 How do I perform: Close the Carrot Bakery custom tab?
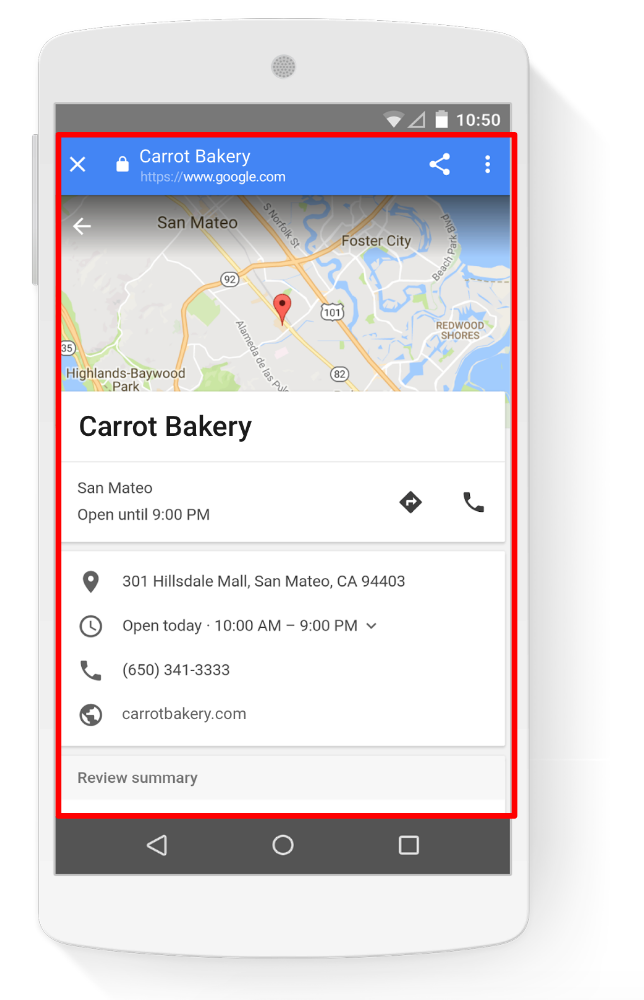(78, 165)
